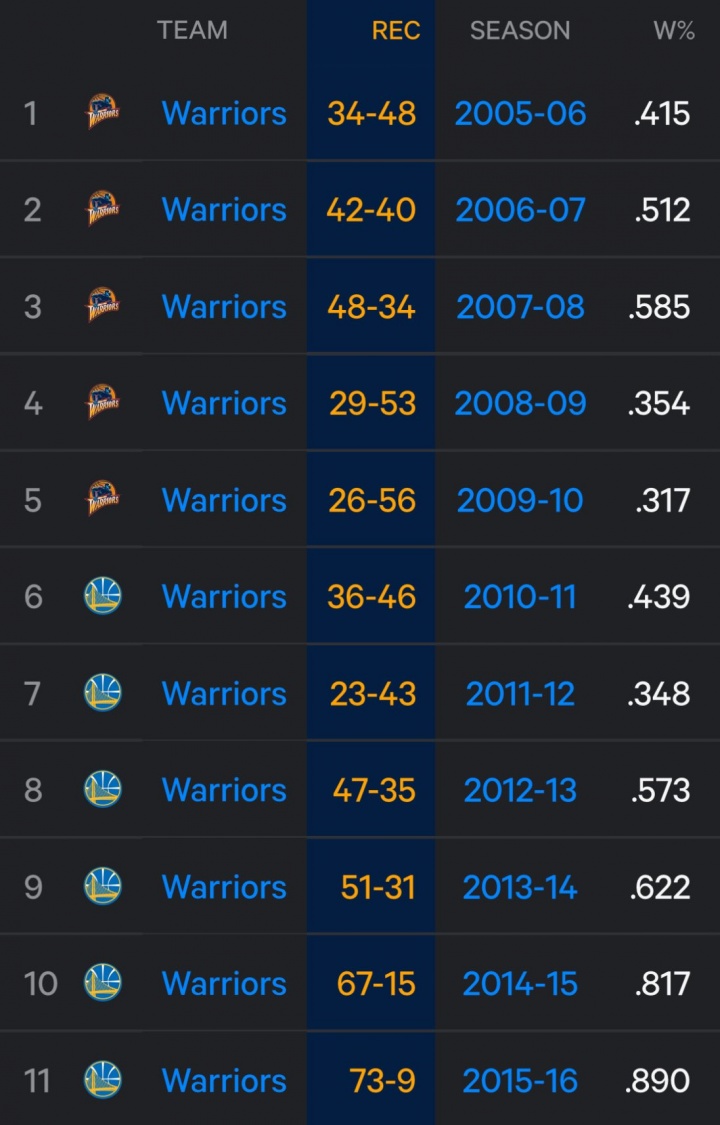Sort the table by W% header
Image resolution: width=720 pixels, height=1125 pixels.
673,31
